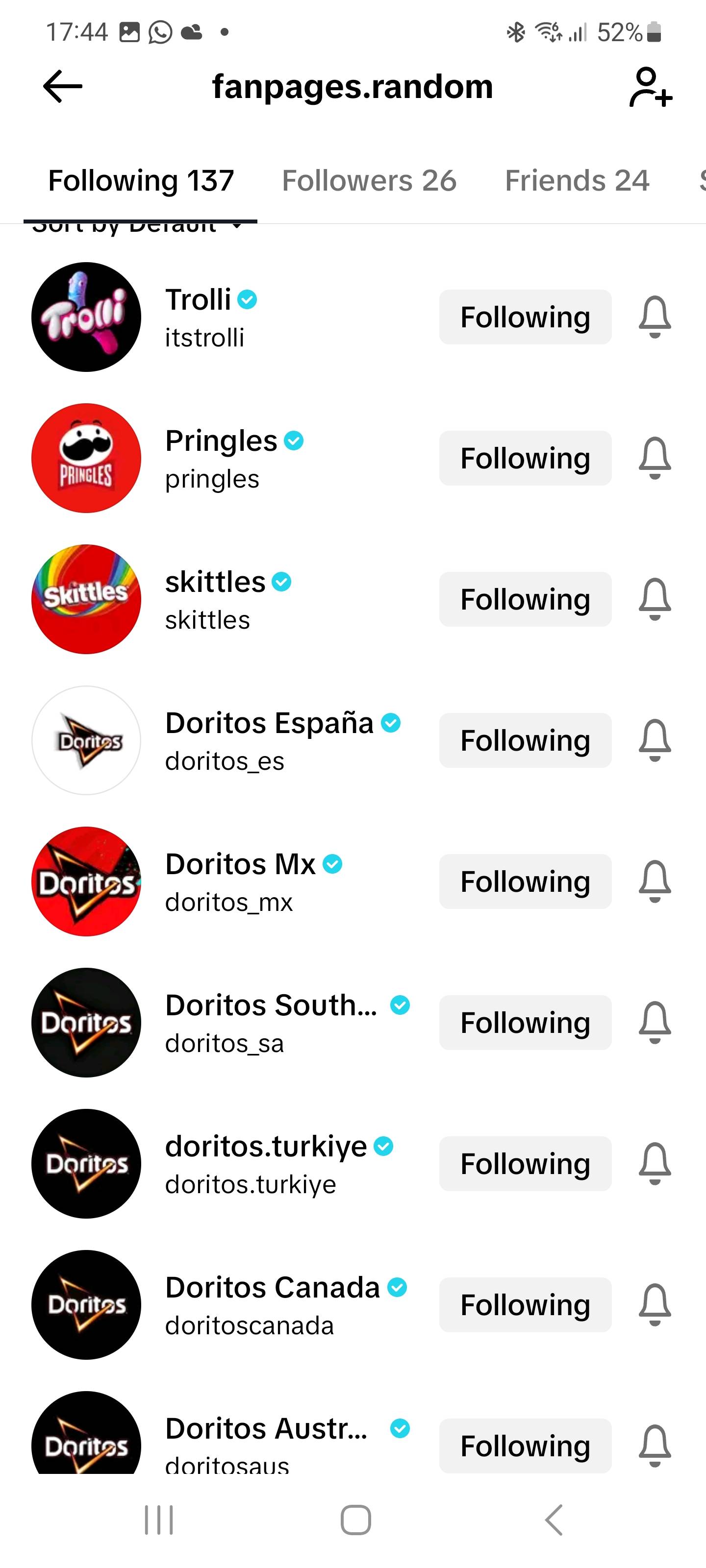The image size is (706, 1568).
Task: Tap the bell for Doritos España
Action: click(x=655, y=741)
